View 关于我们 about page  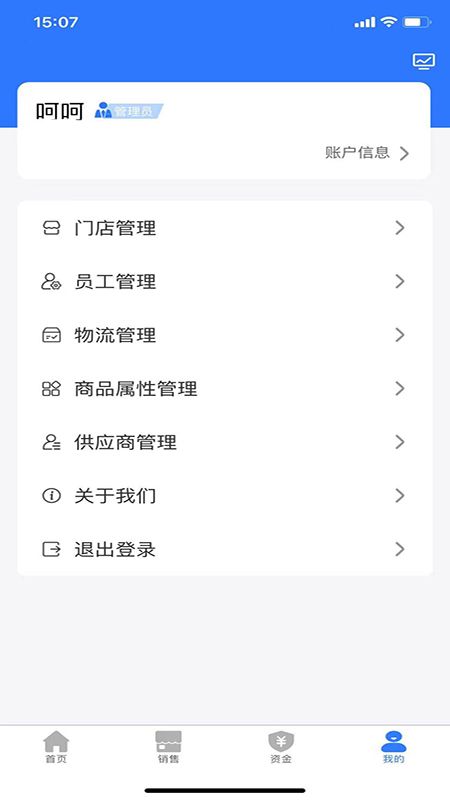coord(224,495)
